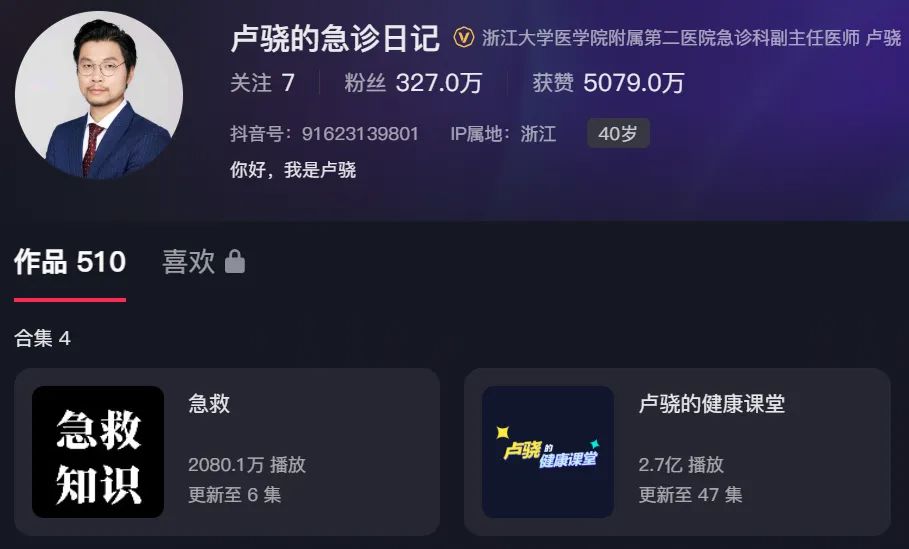Open the profile avatar photo

click(x=99, y=95)
